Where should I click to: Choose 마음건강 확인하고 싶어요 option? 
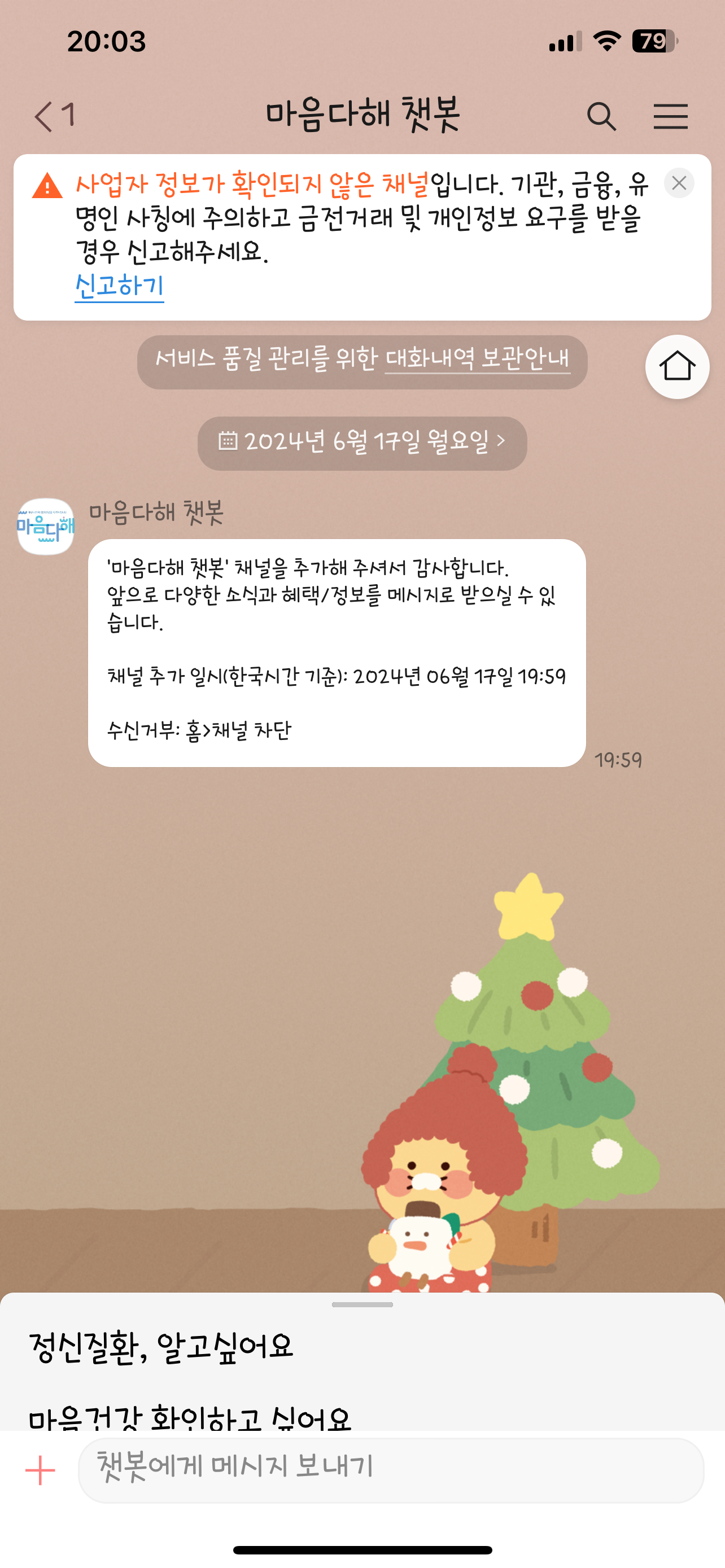pos(190,1417)
